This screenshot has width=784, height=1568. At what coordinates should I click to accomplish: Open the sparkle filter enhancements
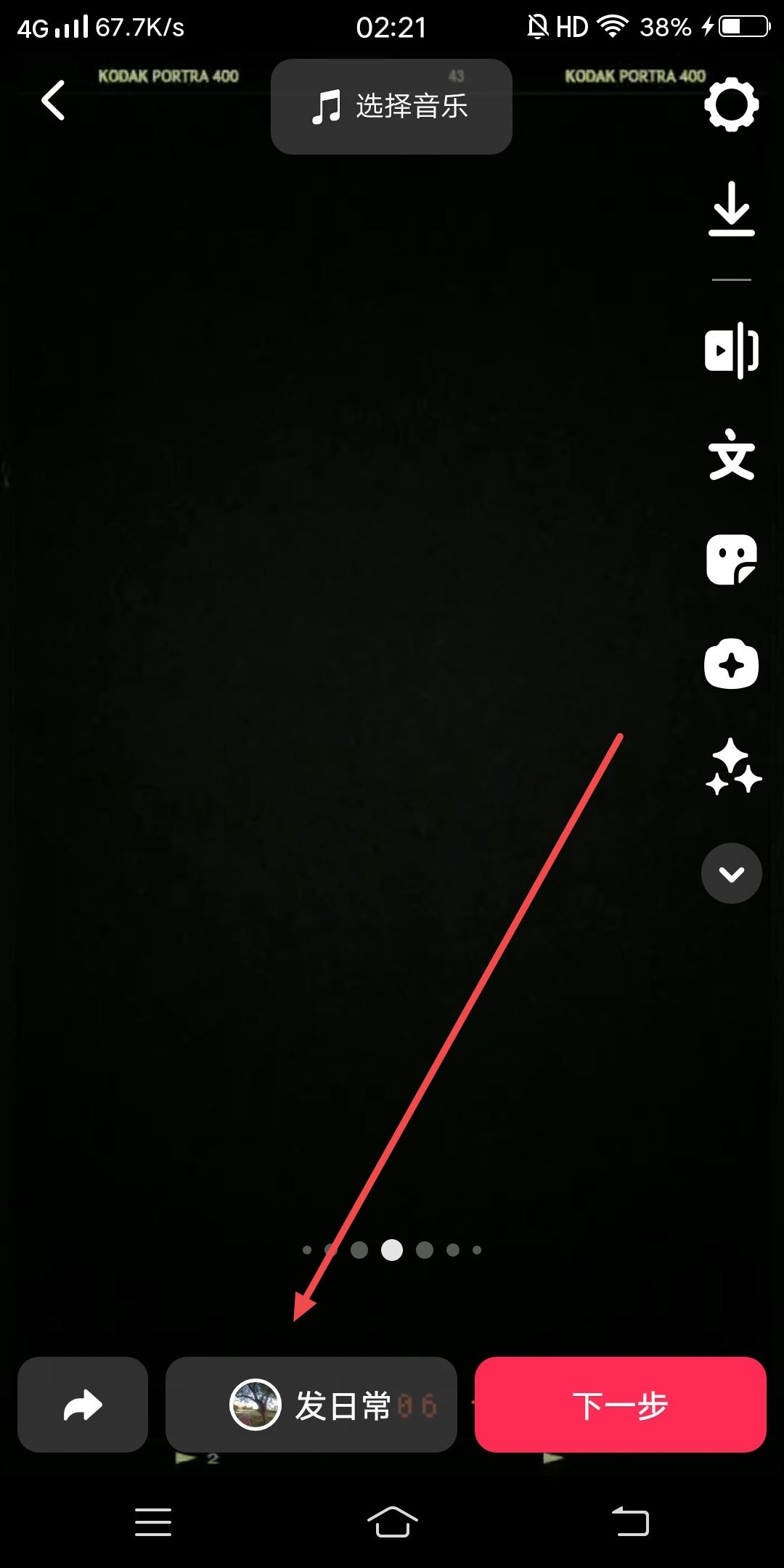pyautogui.click(x=732, y=767)
